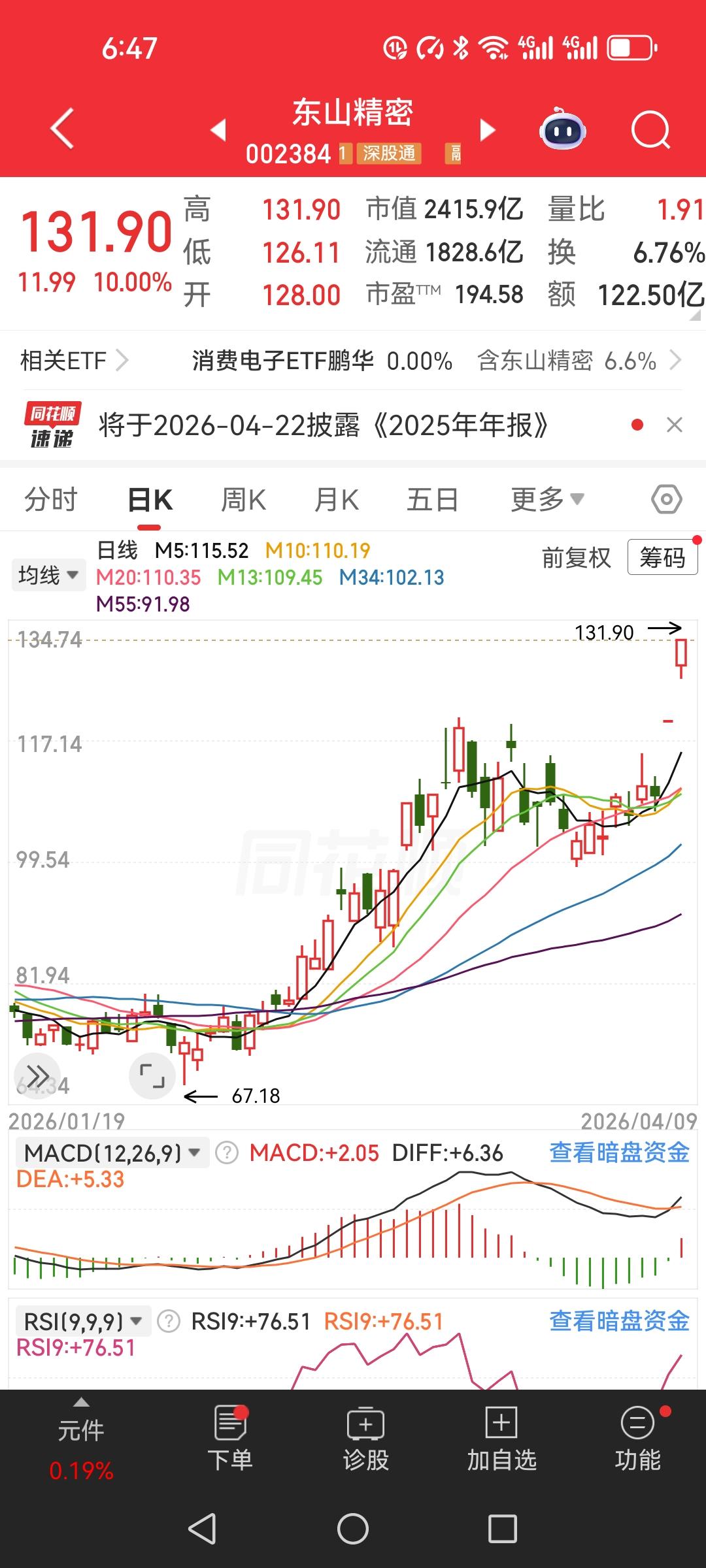Open the double-arrow indicator panel icon
The height and width of the screenshot is (1568, 706).
point(37,1075)
